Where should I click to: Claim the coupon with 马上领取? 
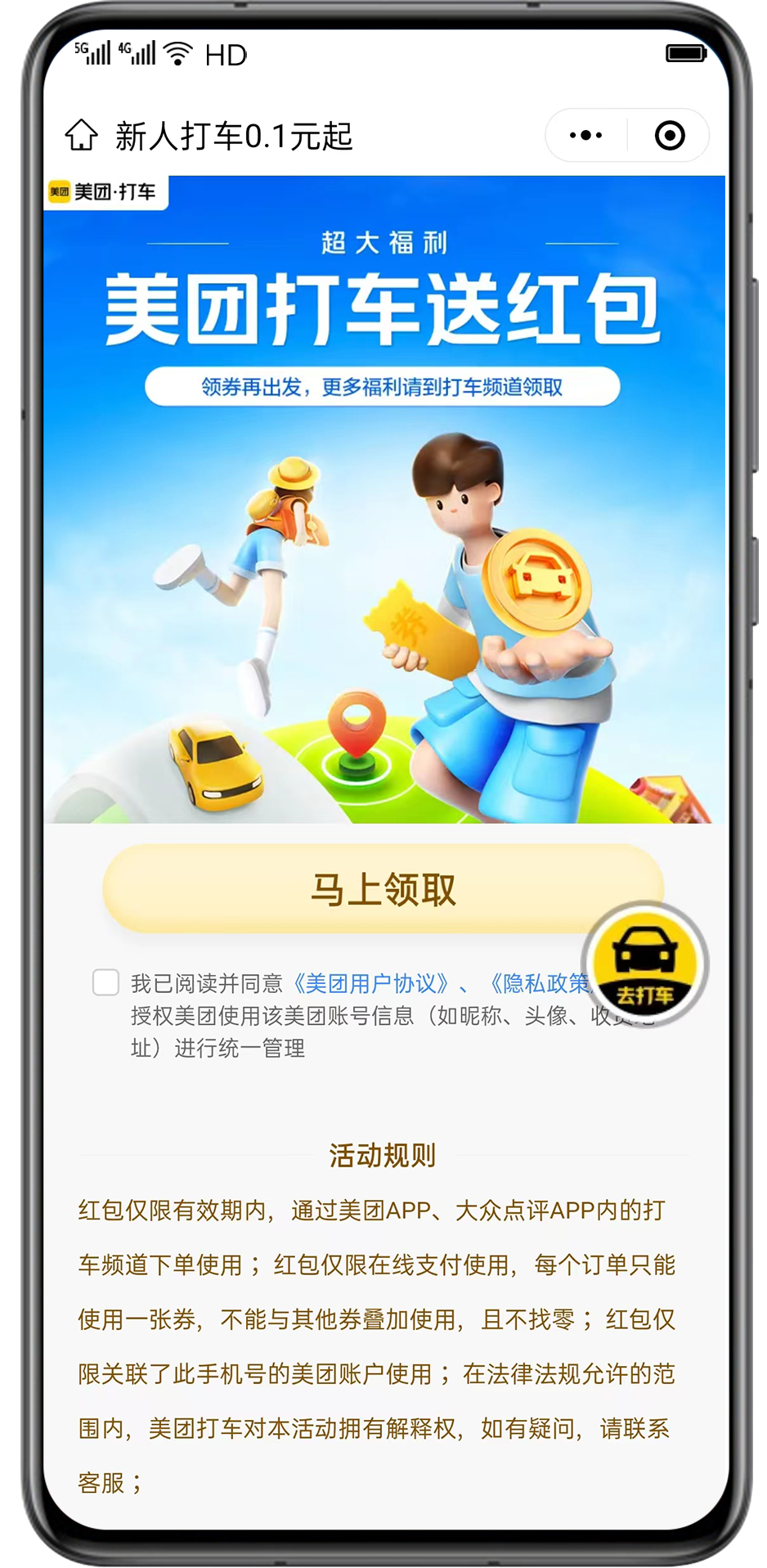tap(383, 889)
